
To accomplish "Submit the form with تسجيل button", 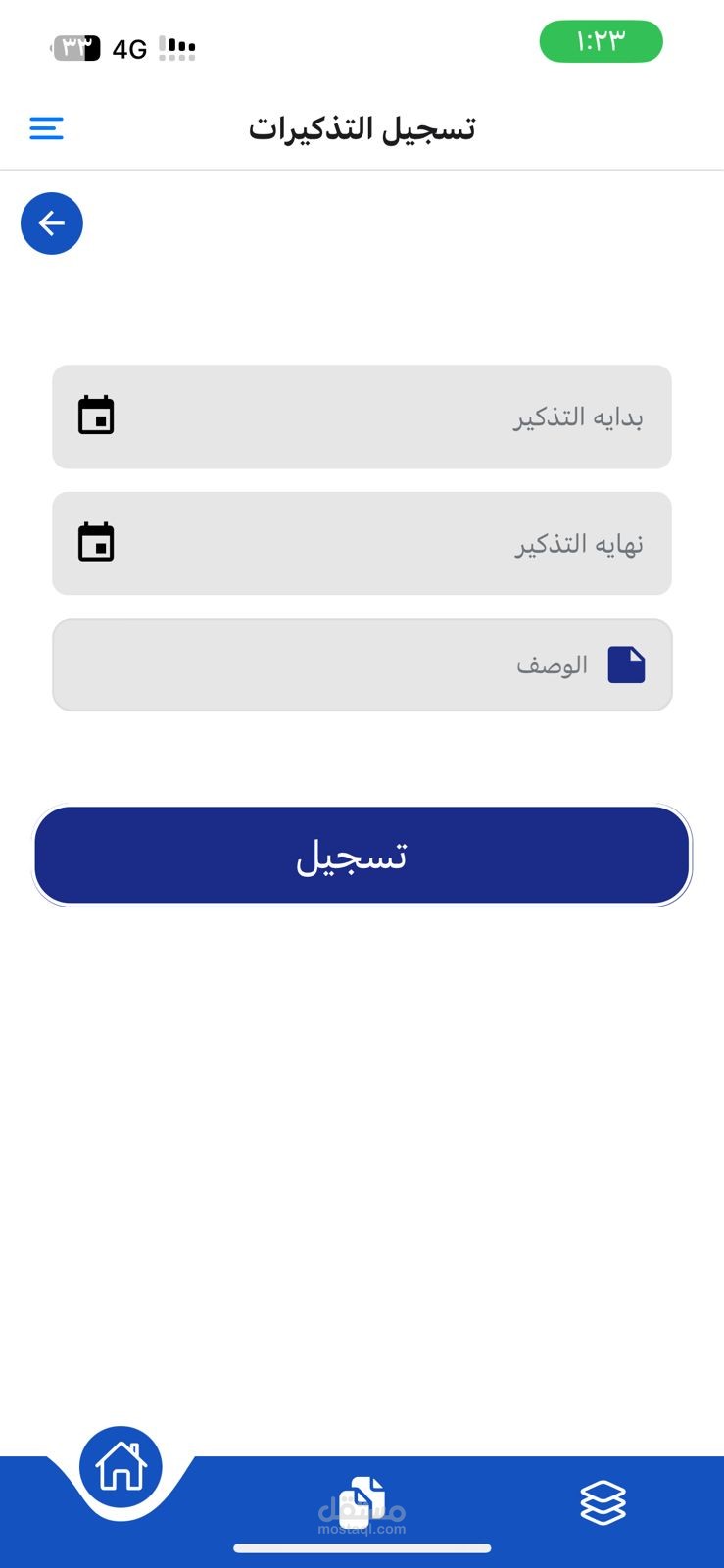I will (x=362, y=856).
